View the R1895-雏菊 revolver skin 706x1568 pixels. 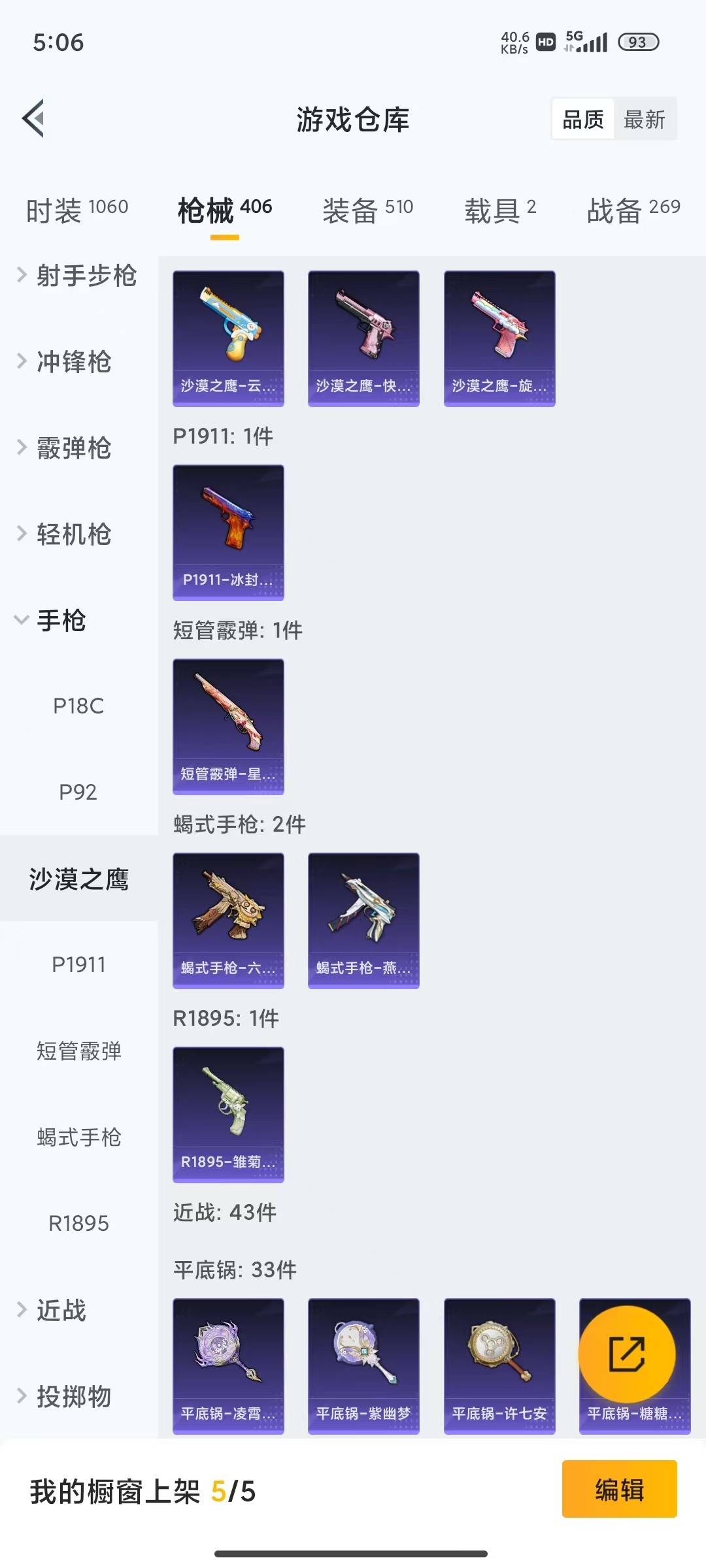[x=227, y=1115]
